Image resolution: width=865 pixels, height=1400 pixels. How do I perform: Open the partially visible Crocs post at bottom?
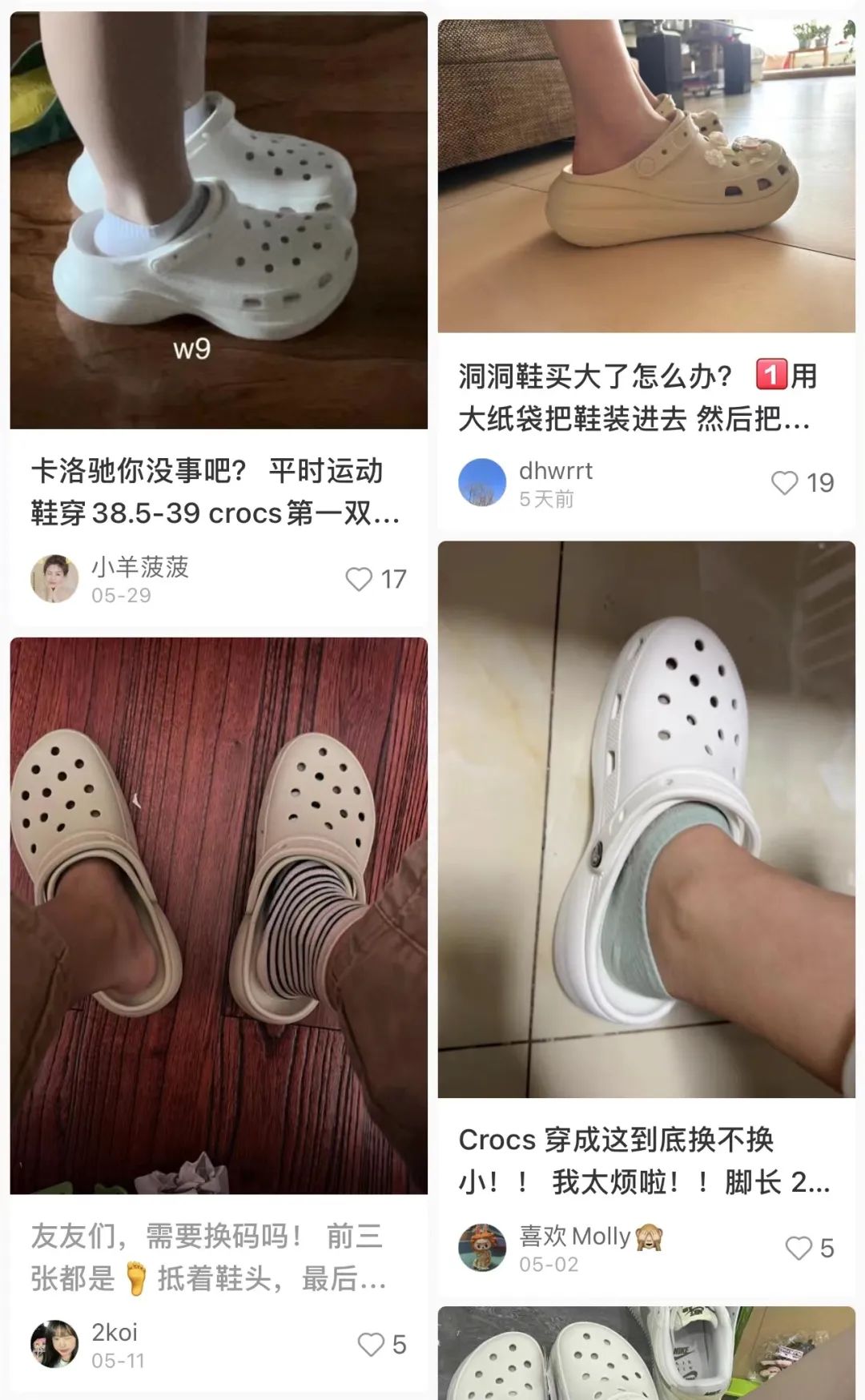pyautogui.click(x=646, y=1355)
